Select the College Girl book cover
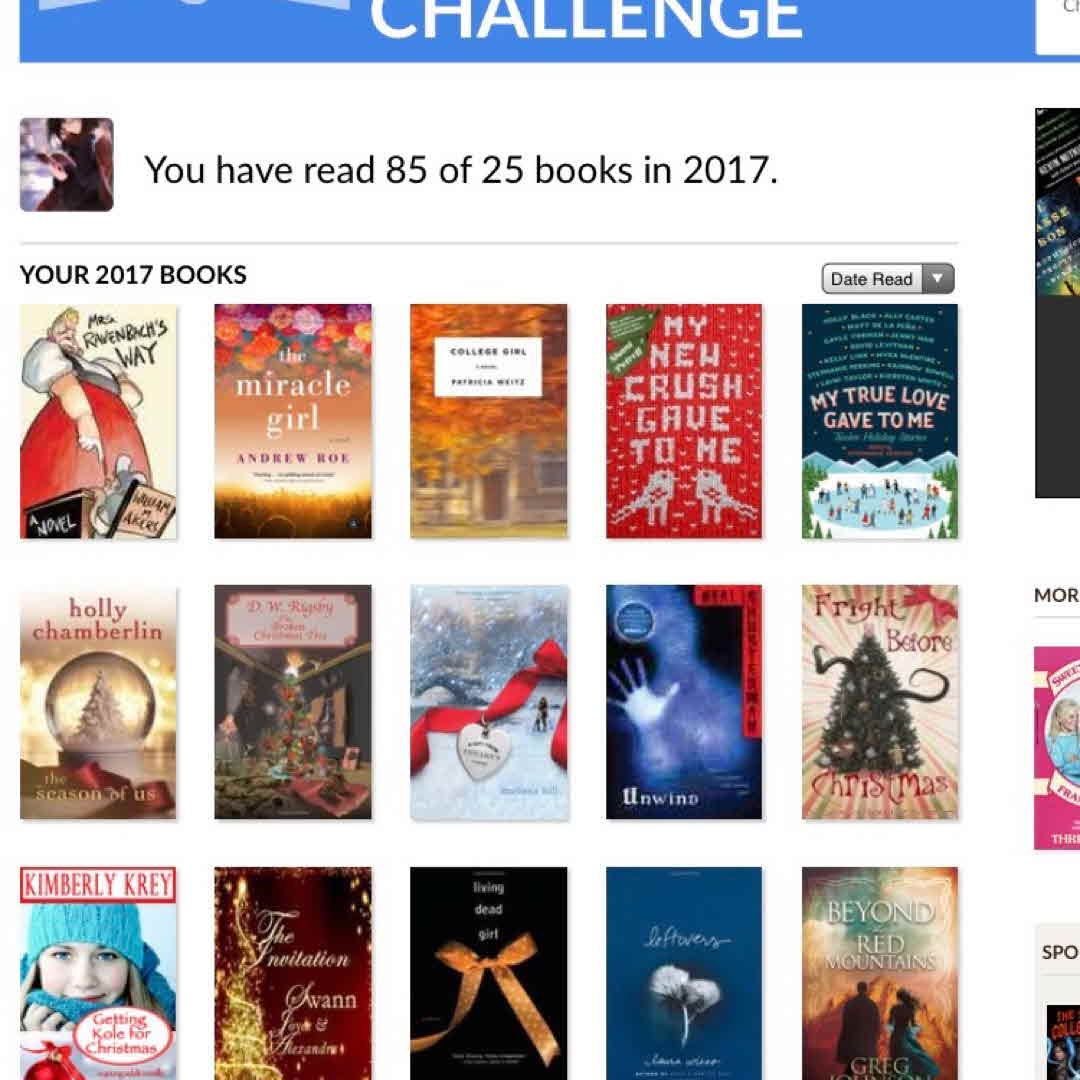1080x1080 pixels. (x=488, y=421)
